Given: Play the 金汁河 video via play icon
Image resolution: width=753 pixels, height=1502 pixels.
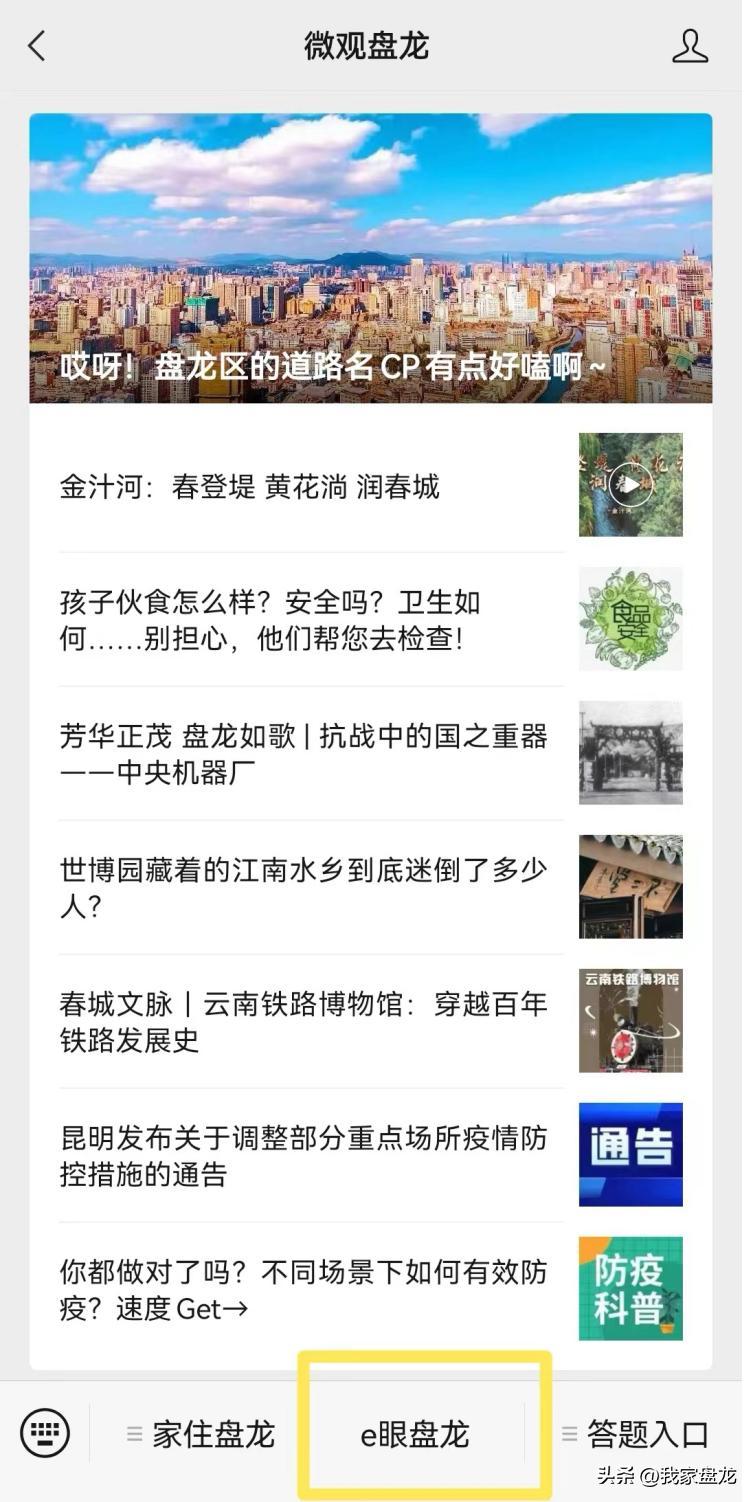Looking at the screenshot, I should (630, 486).
